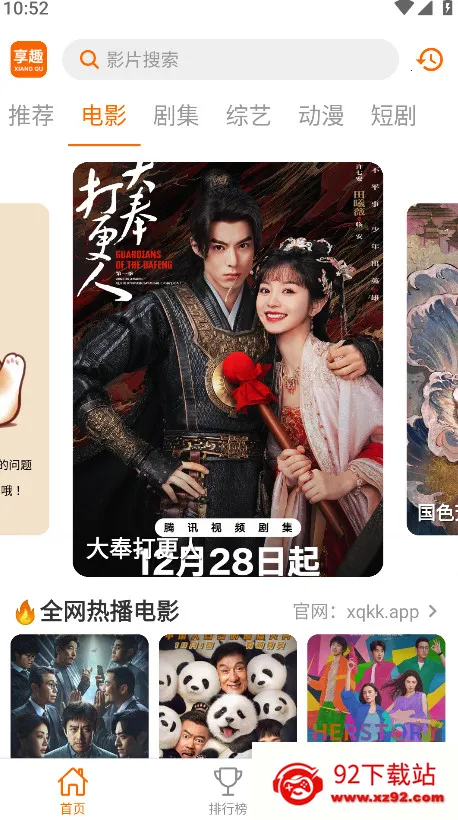Open the panda movie poster
The height and width of the screenshot is (820, 458).
[x=228, y=696]
